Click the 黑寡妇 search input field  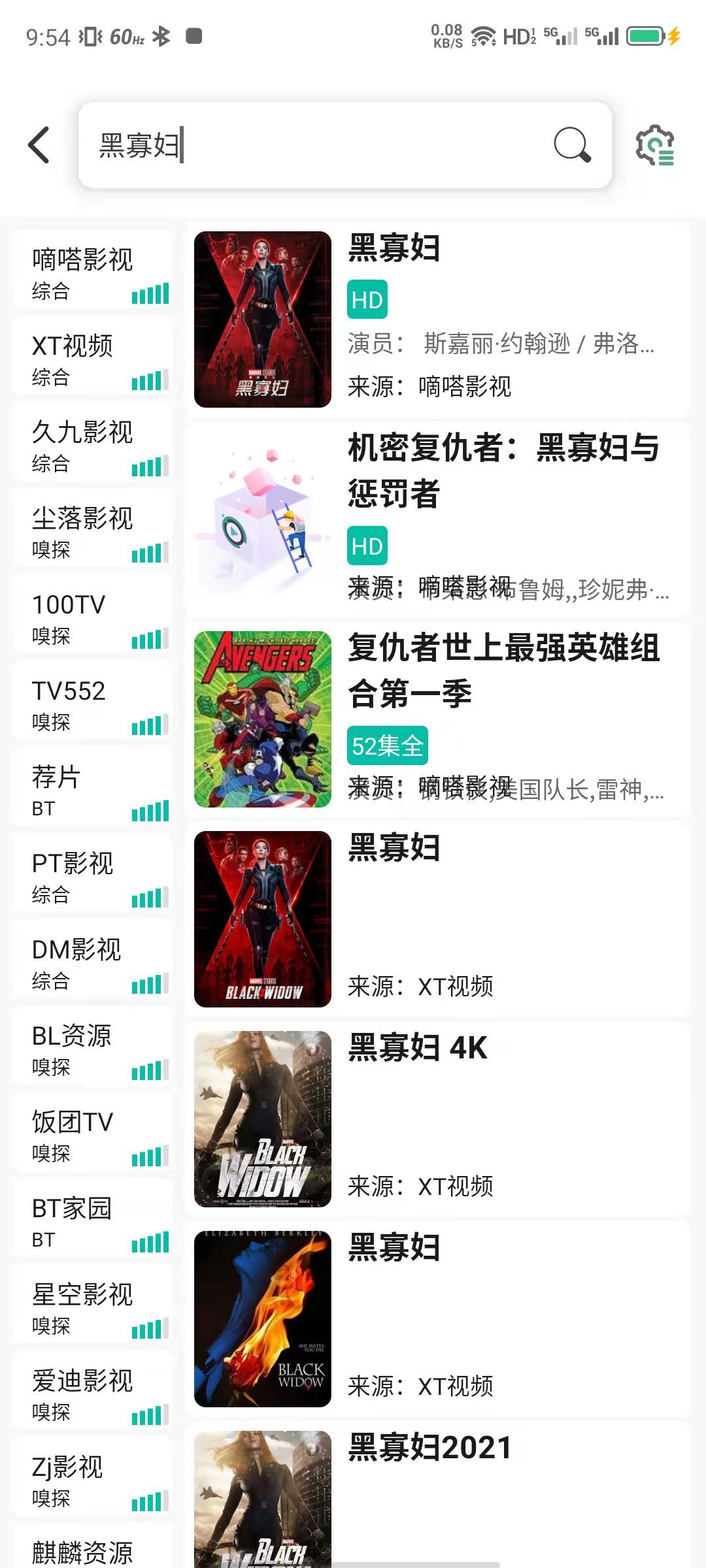click(261, 145)
